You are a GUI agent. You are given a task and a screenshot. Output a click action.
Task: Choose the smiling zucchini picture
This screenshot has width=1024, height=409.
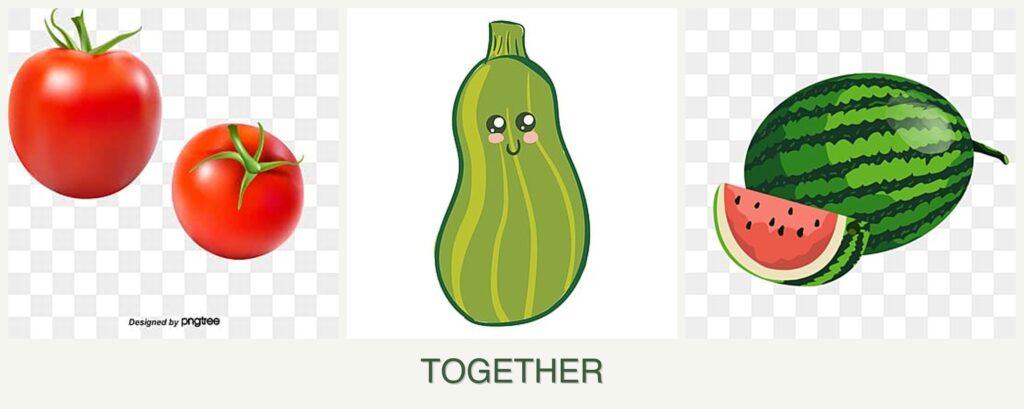click(x=511, y=173)
